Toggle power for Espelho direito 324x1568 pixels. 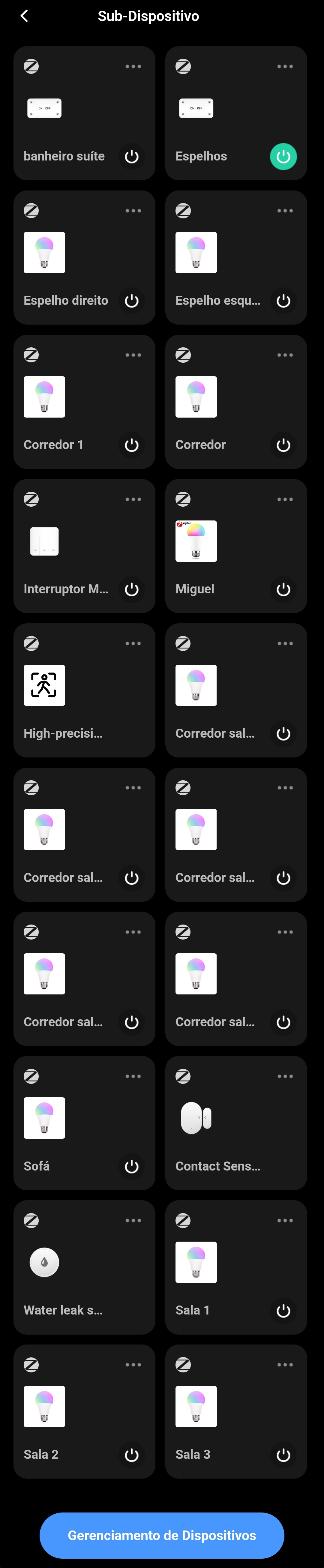(131, 301)
